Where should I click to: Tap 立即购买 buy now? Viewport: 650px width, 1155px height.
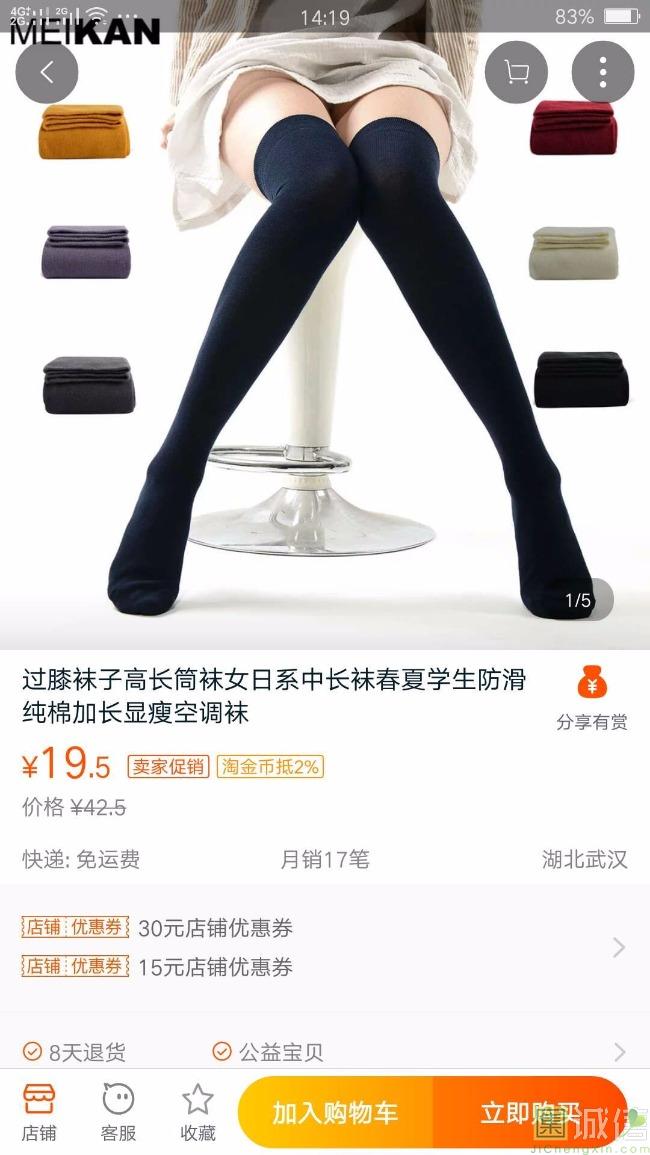(531, 1112)
